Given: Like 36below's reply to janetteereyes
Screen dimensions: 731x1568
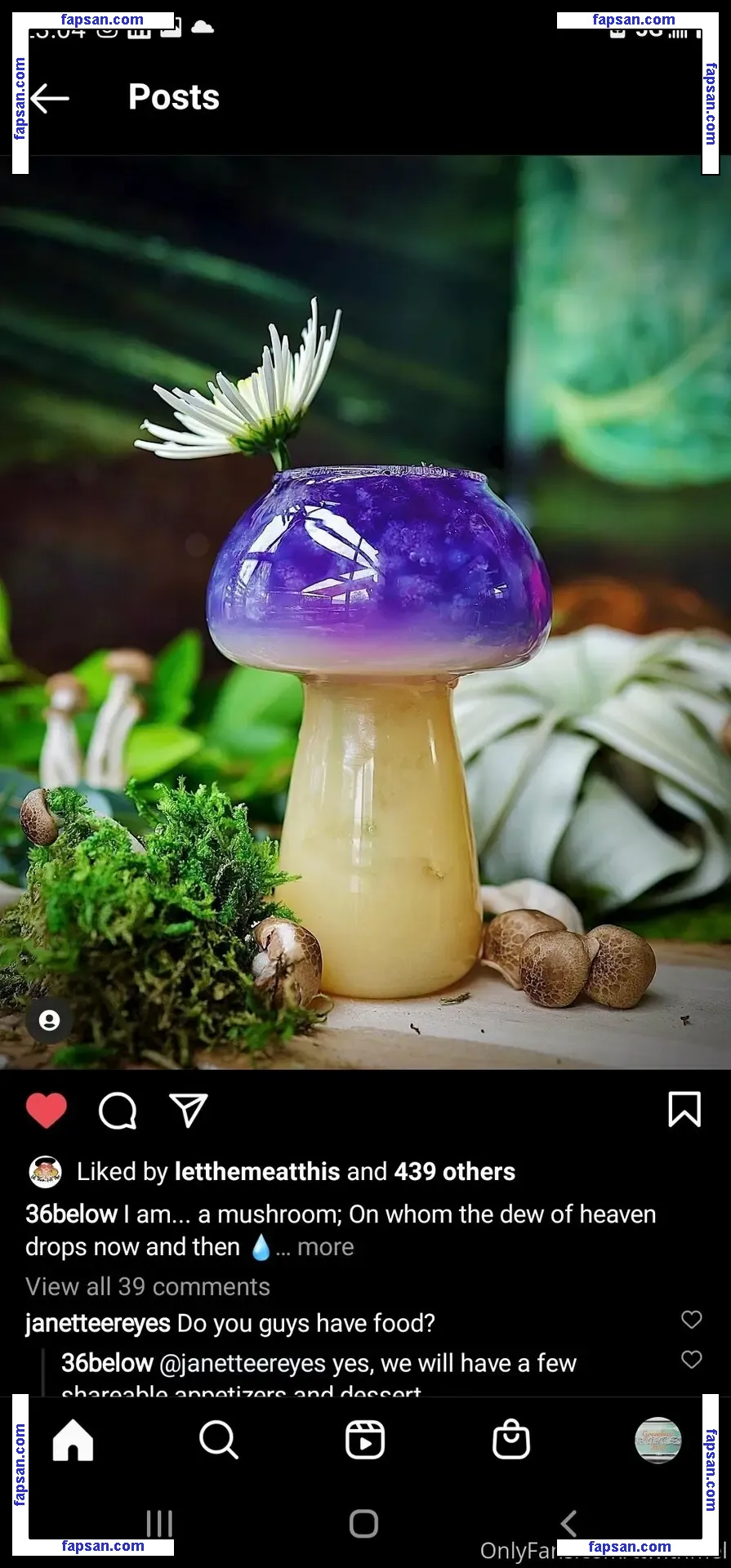Looking at the screenshot, I should (x=691, y=1359).
